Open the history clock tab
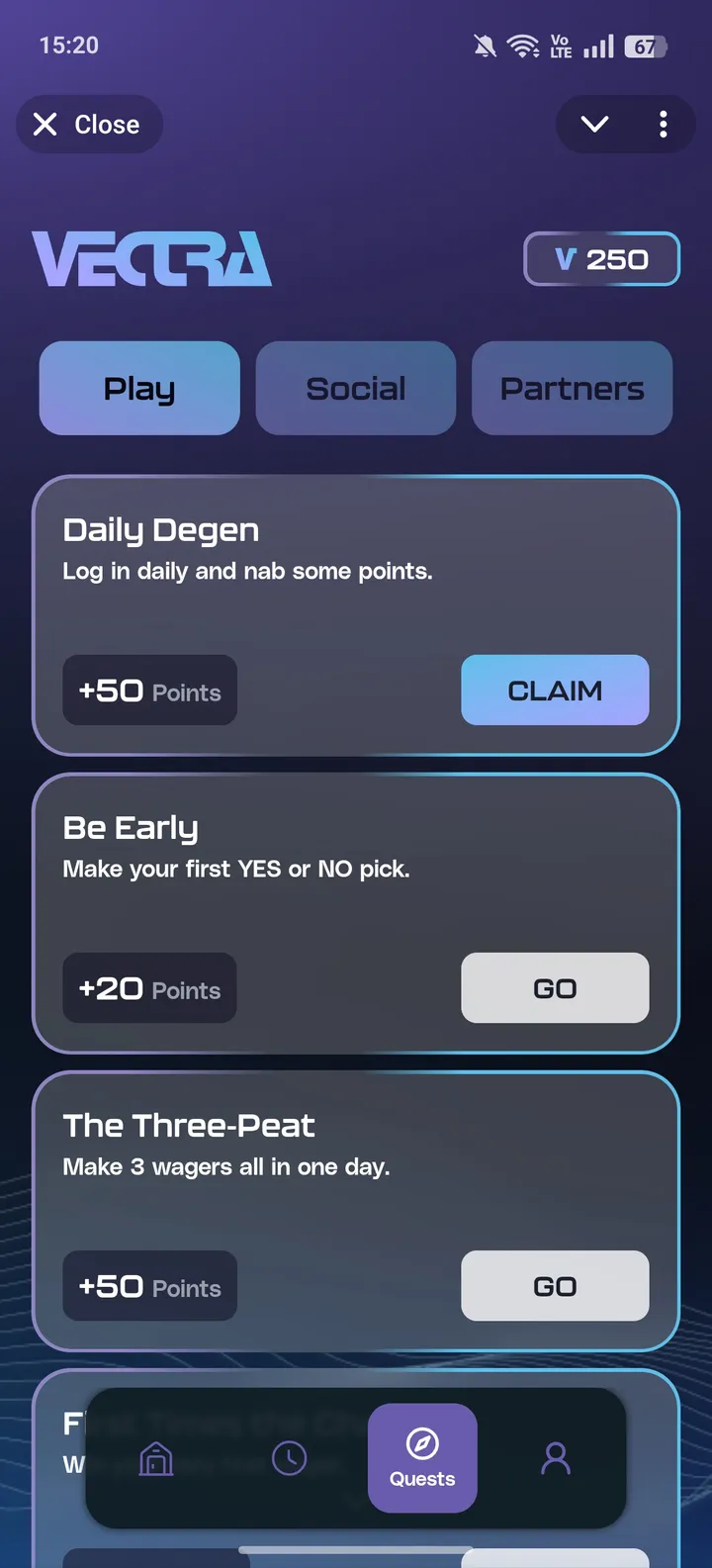 [x=289, y=1458]
